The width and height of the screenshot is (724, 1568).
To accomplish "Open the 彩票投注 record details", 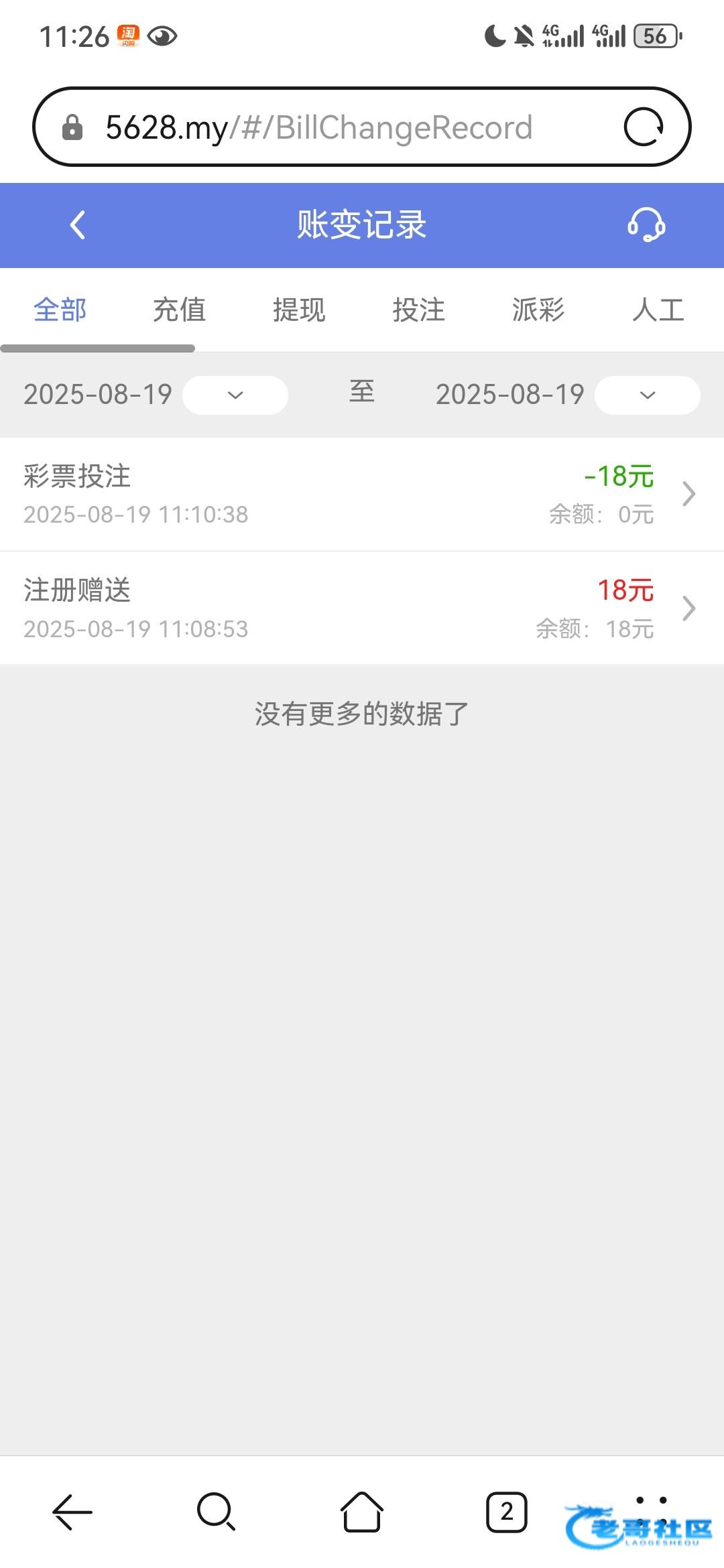I will pyautogui.click(x=362, y=495).
